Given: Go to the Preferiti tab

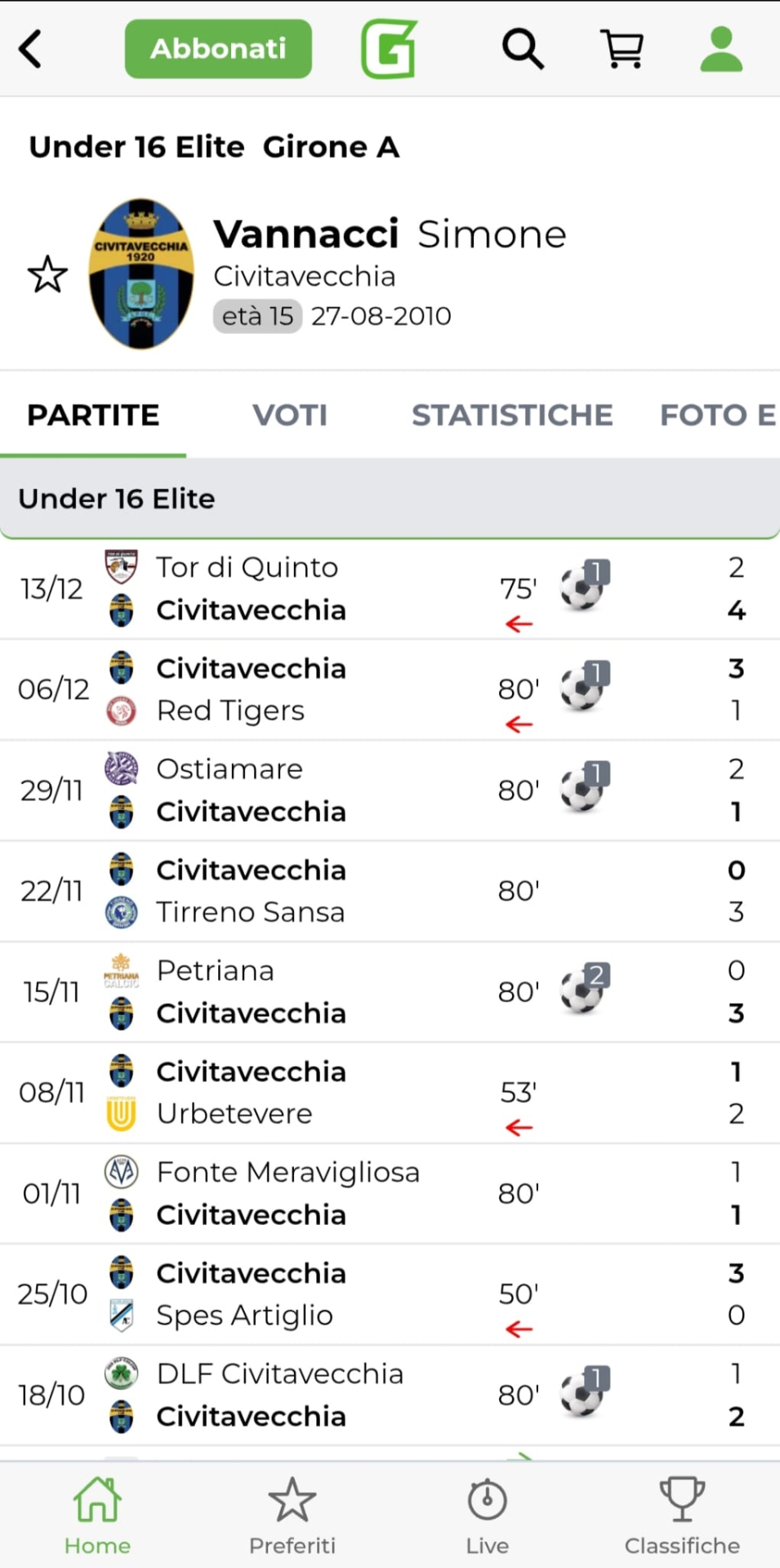Looking at the screenshot, I should [292, 1516].
